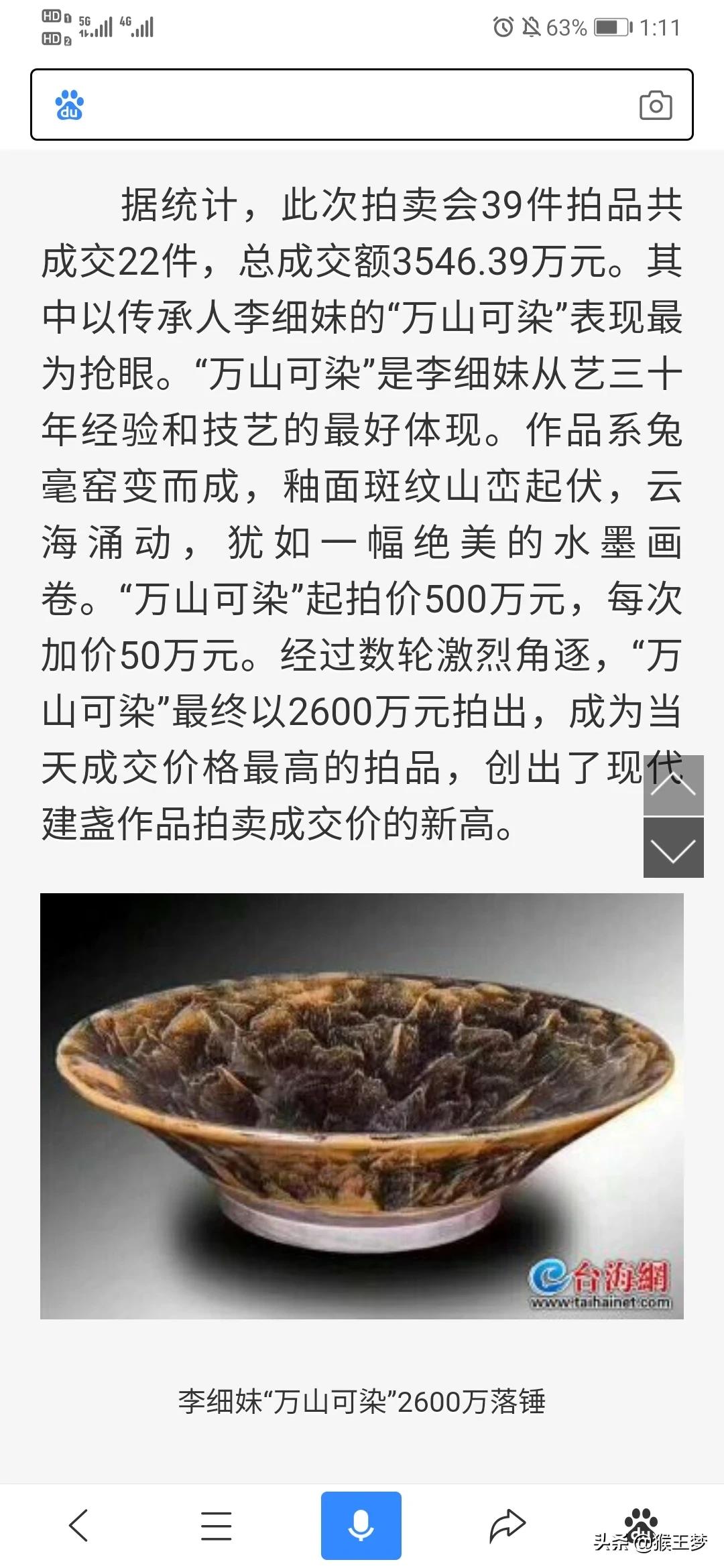This screenshot has width=724, height=1568.
Task: Open the Jian Zhan bowl image
Action: coord(362,1106)
